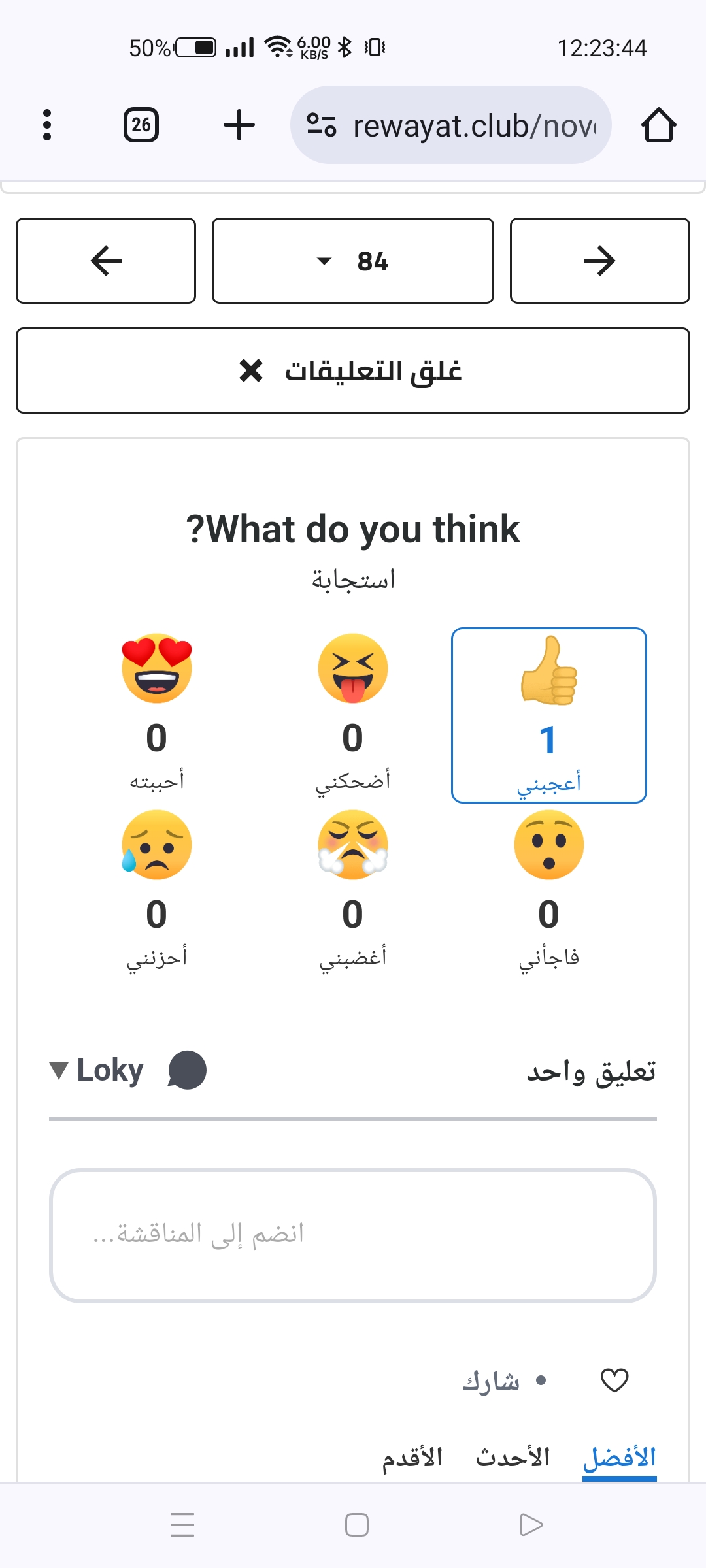Open the tab switcher showing 26 tabs
This screenshot has width=706, height=1568.
click(x=141, y=125)
